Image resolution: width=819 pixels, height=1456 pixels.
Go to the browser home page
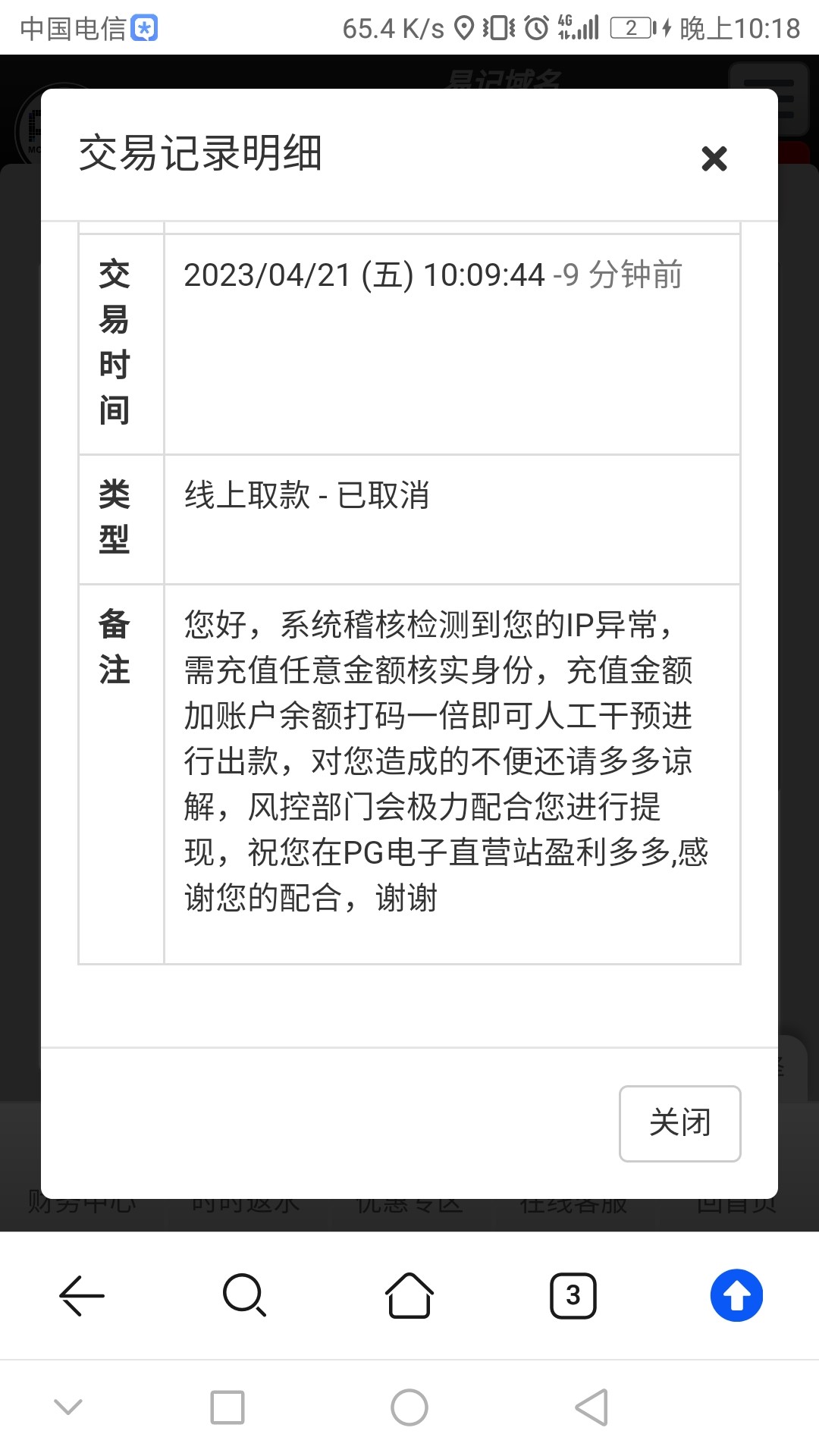[x=409, y=1295]
